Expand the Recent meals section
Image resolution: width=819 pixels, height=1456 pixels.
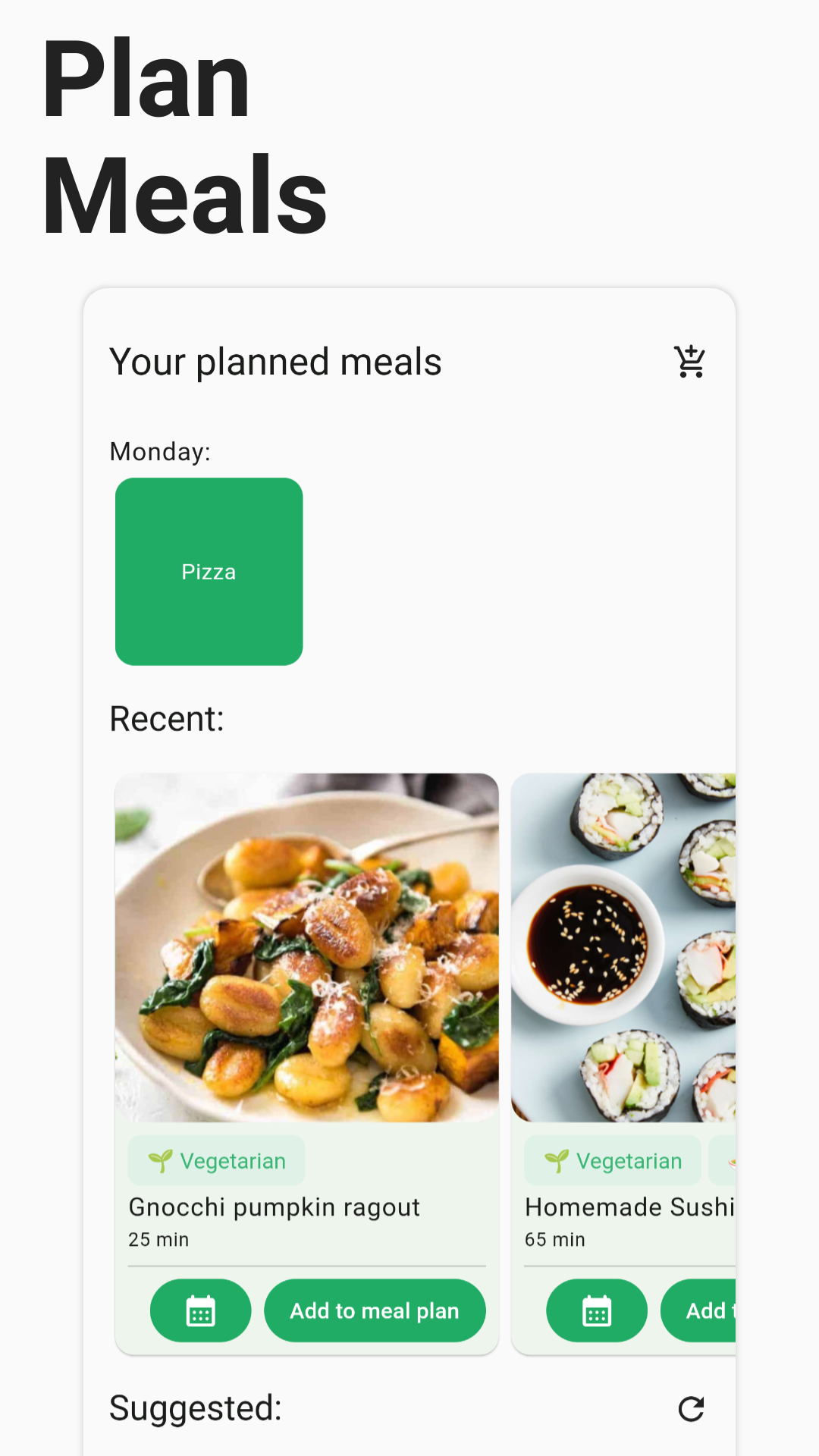tap(167, 718)
